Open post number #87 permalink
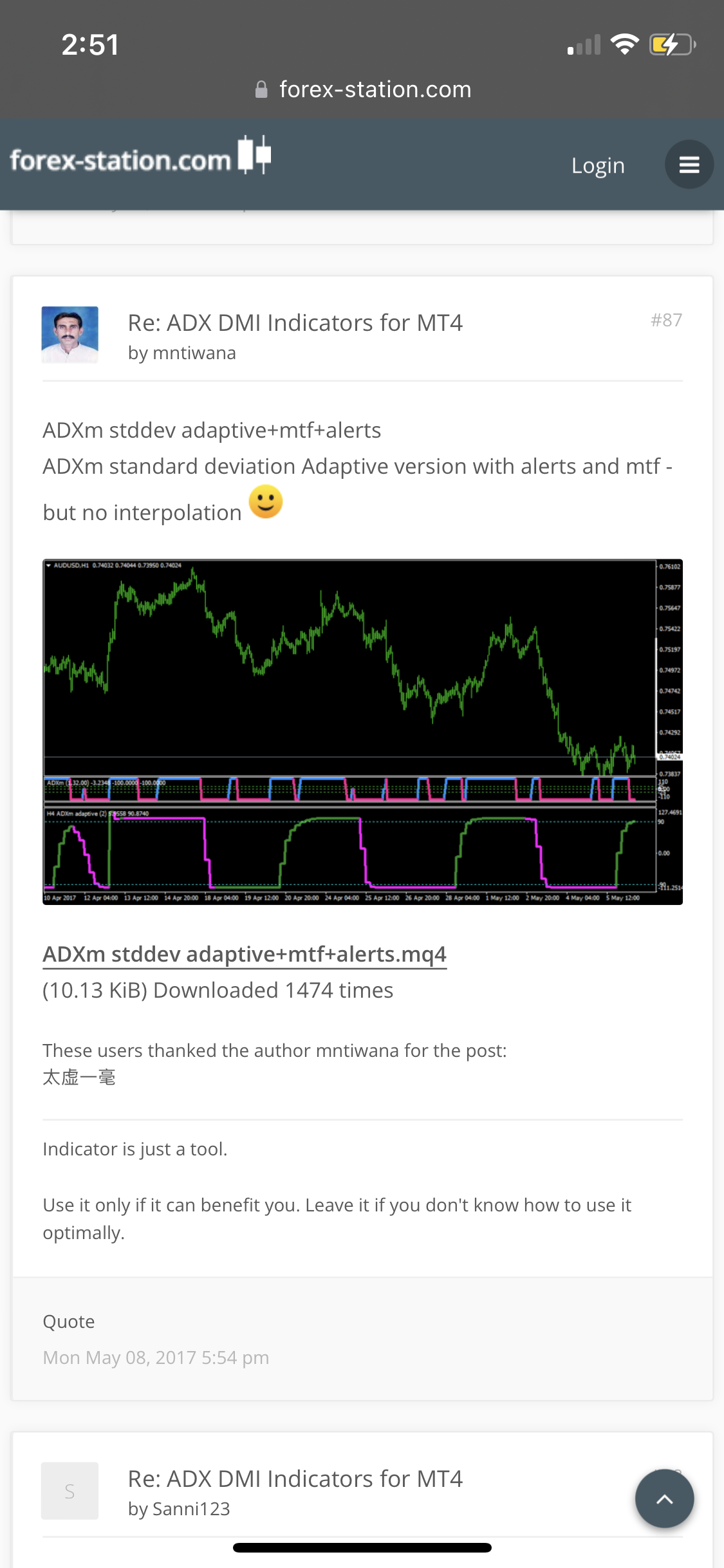Viewport: 724px width, 1568px height. (666, 320)
